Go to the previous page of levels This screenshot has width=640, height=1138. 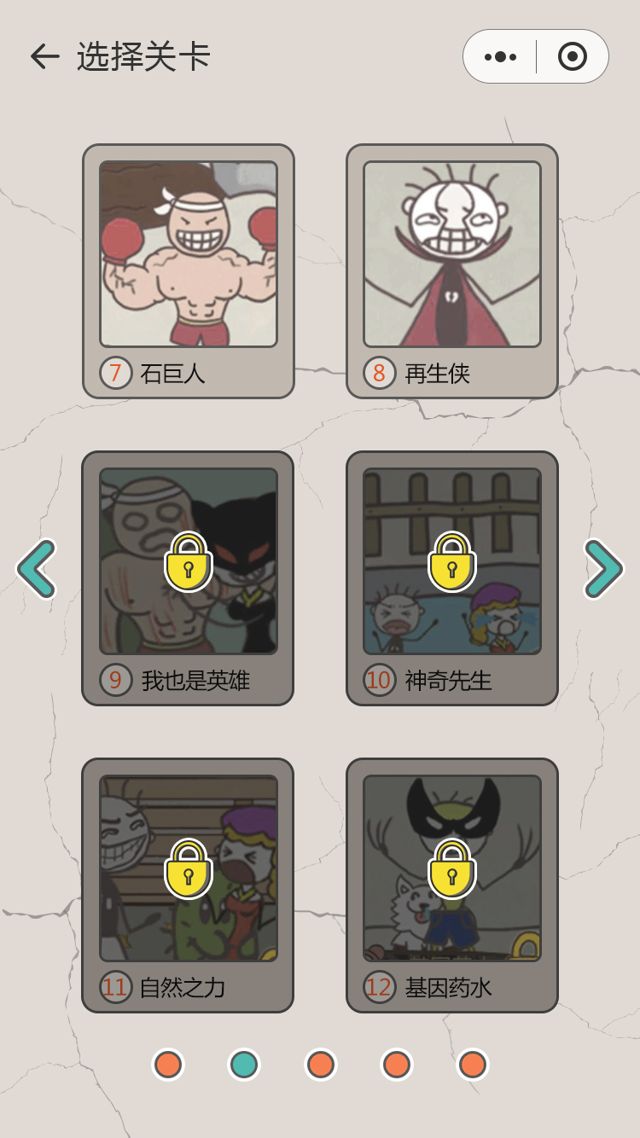coord(36,569)
